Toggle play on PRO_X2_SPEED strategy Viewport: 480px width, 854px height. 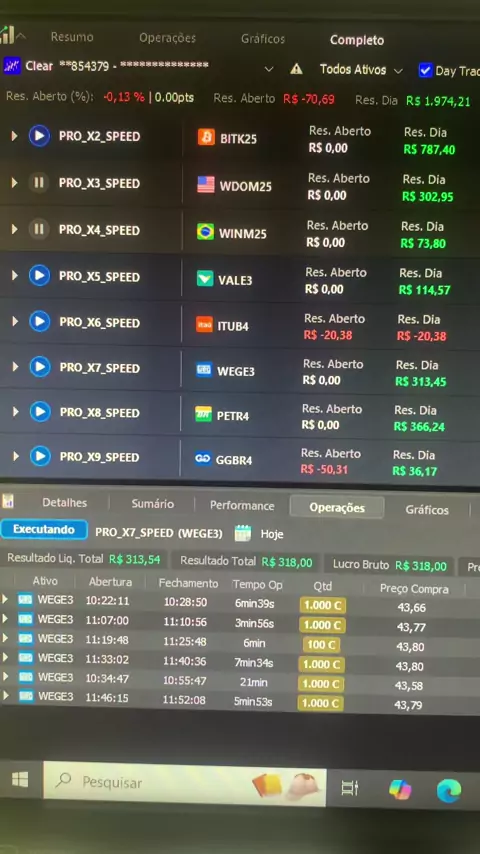click(x=39, y=136)
